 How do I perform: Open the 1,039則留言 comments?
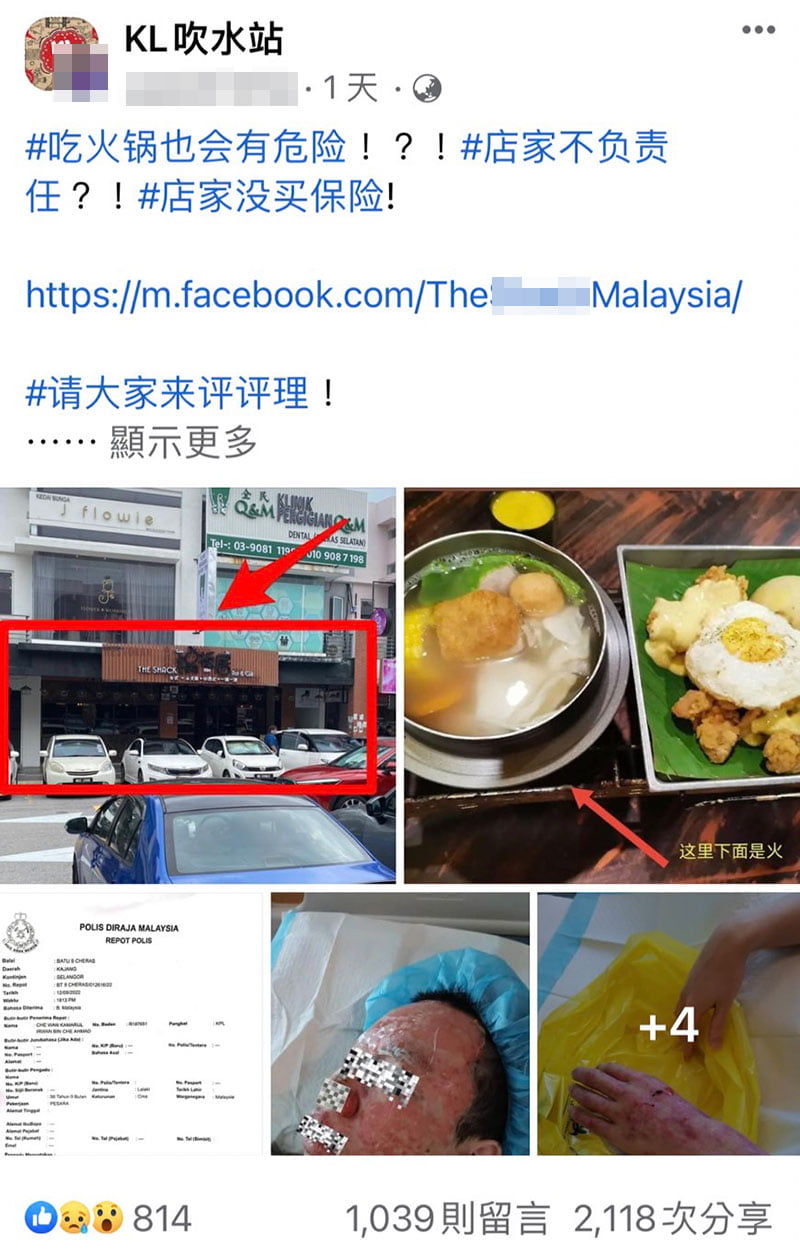click(447, 1218)
